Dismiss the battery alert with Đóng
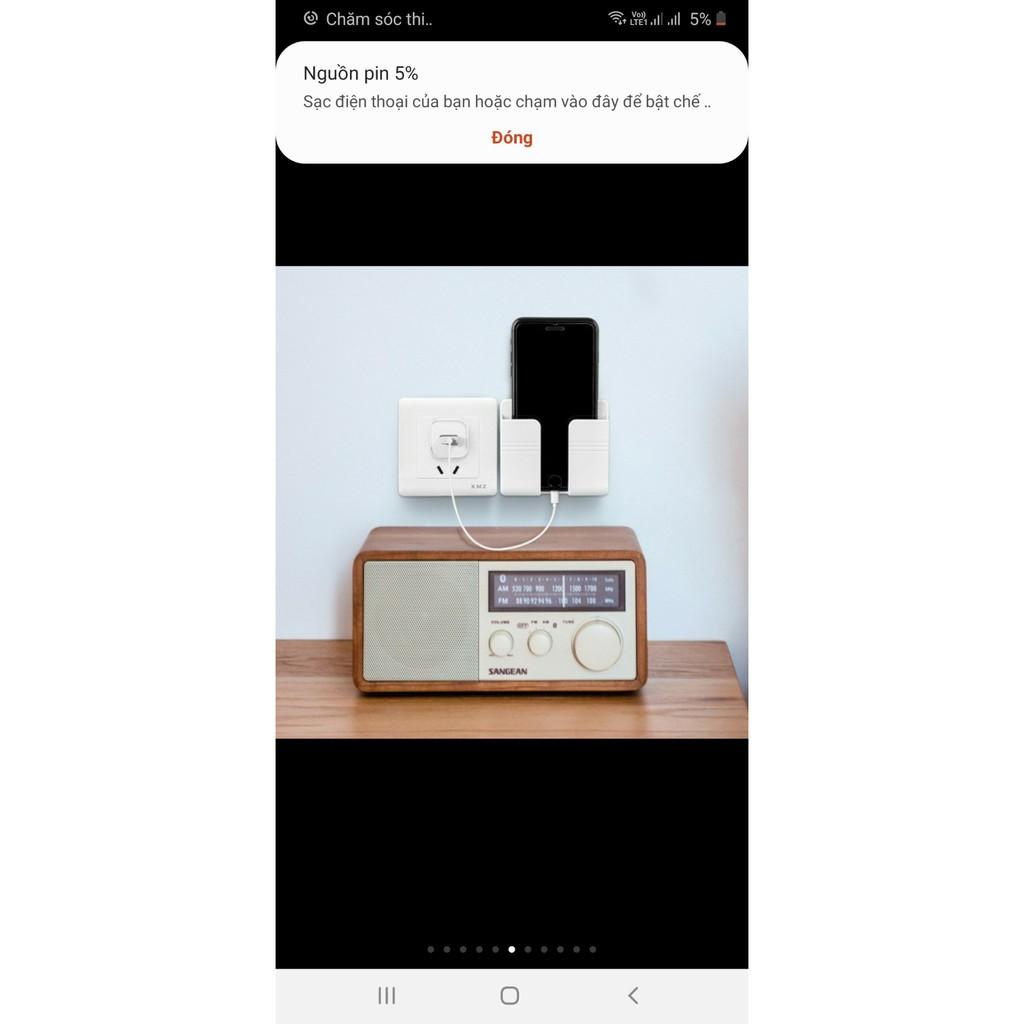This screenshot has width=1024, height=1024. (511, 138)
